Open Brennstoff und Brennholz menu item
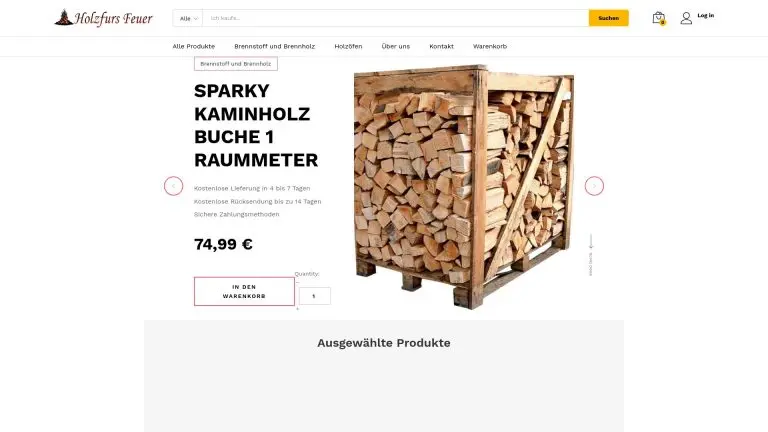The width and height of the screenshot is (768, 432). (x=274, y=46)
